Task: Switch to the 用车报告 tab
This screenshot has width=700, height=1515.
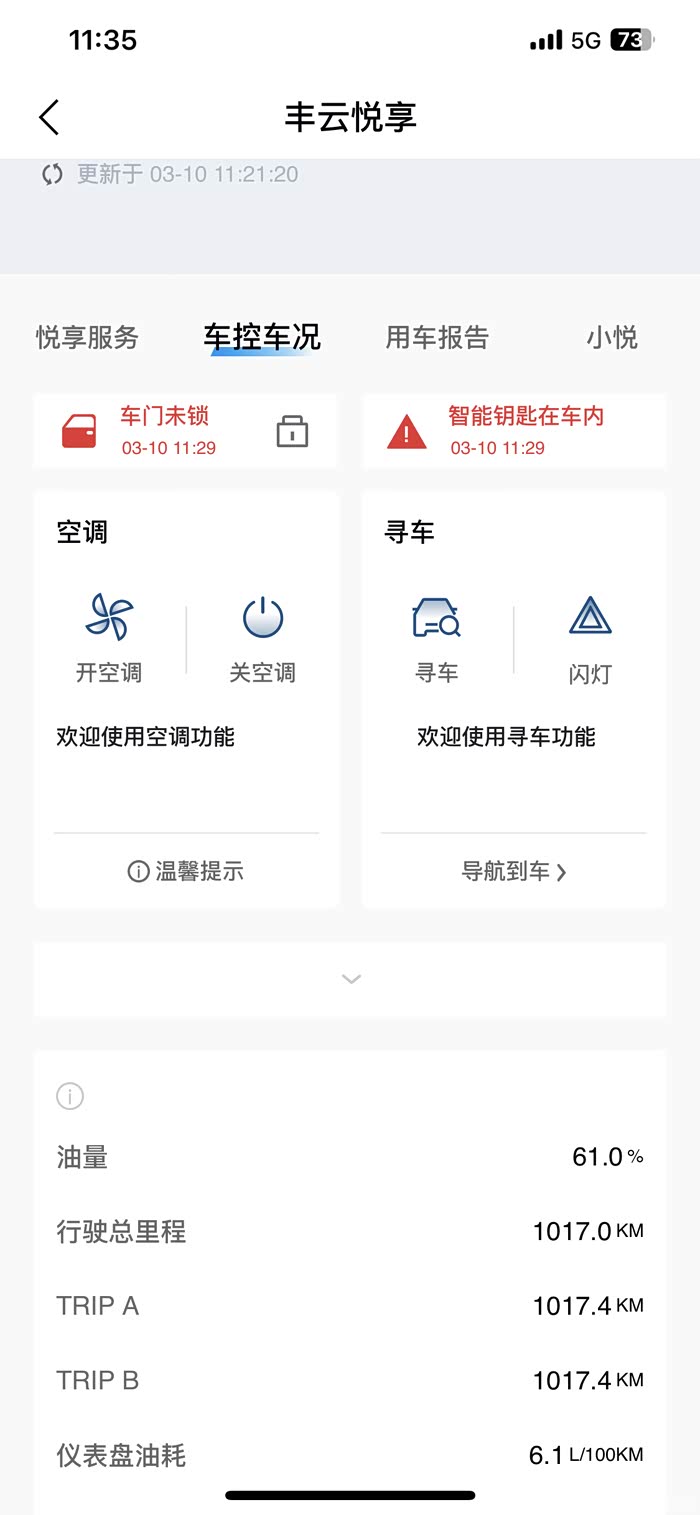Action: click(x=437, y=338)
